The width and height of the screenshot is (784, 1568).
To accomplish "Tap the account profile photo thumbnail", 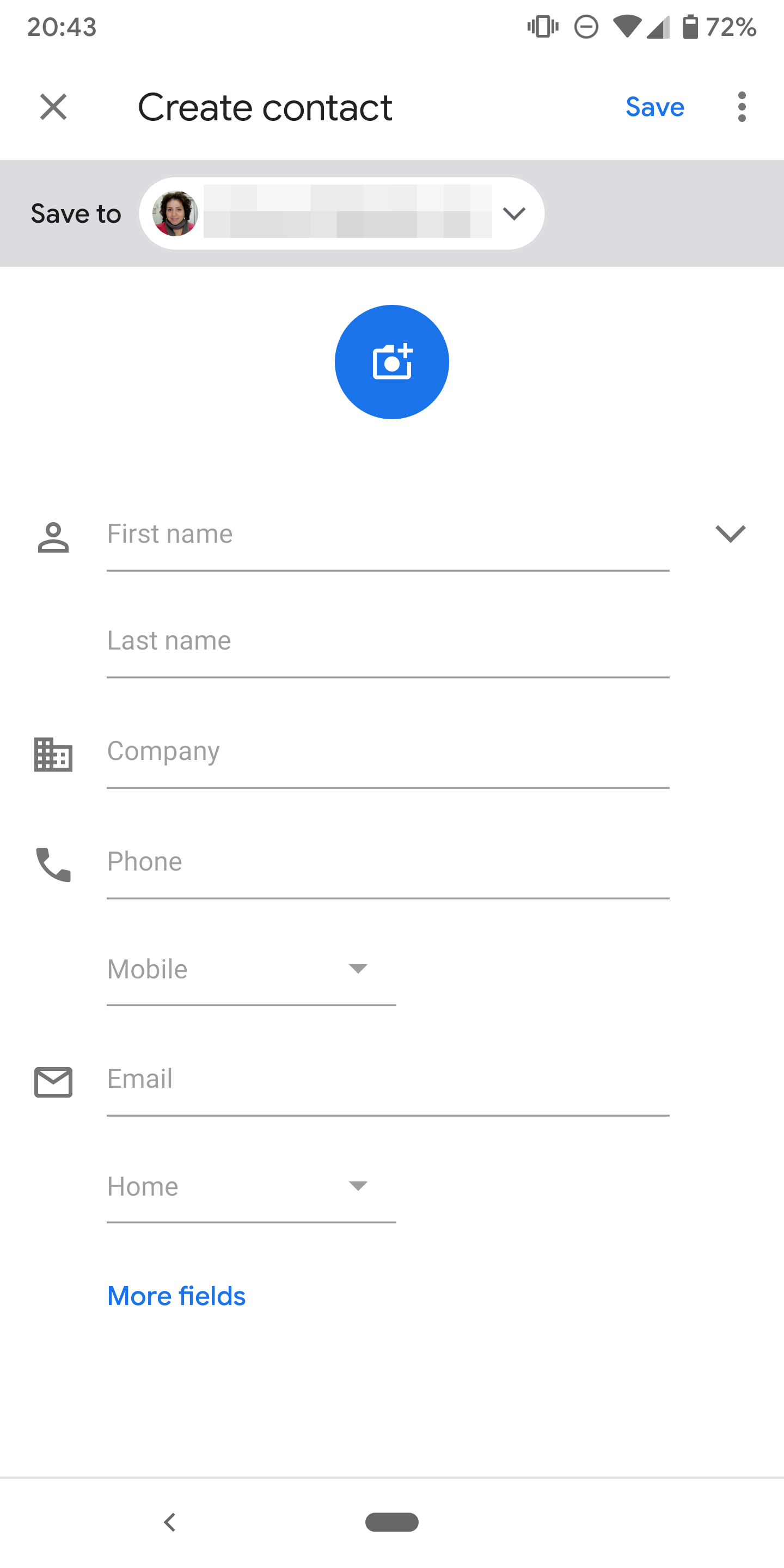I will pos(175,213).
